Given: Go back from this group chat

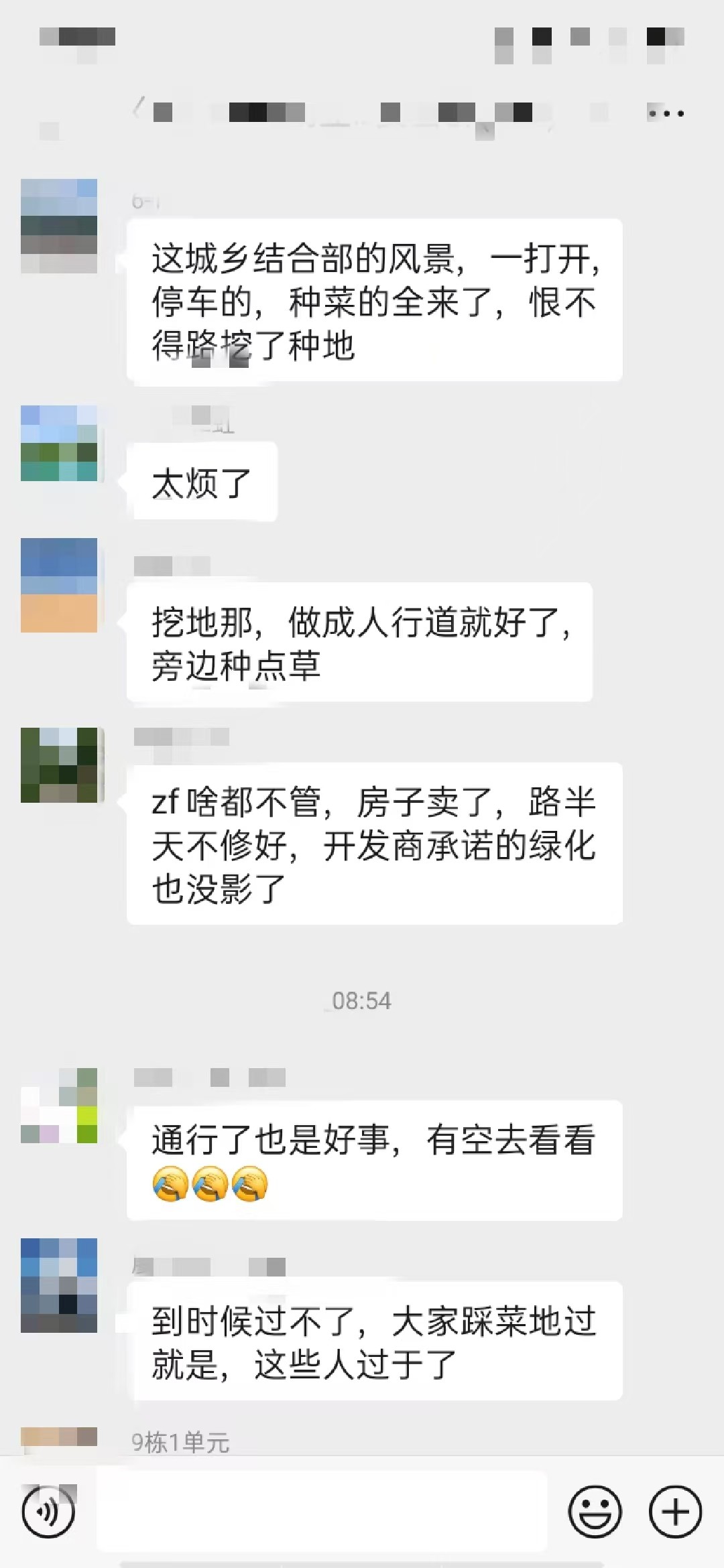Looking at the screenshot, I should [139, 108].
